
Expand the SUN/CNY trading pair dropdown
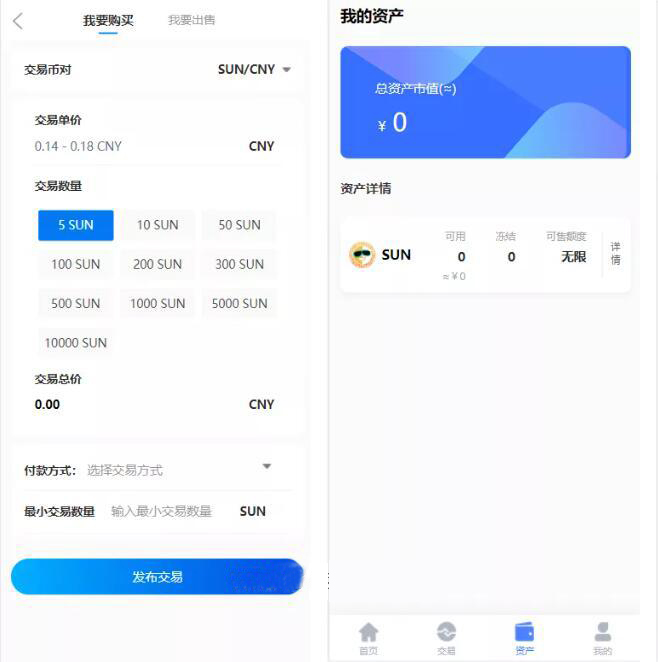[255, 70]
